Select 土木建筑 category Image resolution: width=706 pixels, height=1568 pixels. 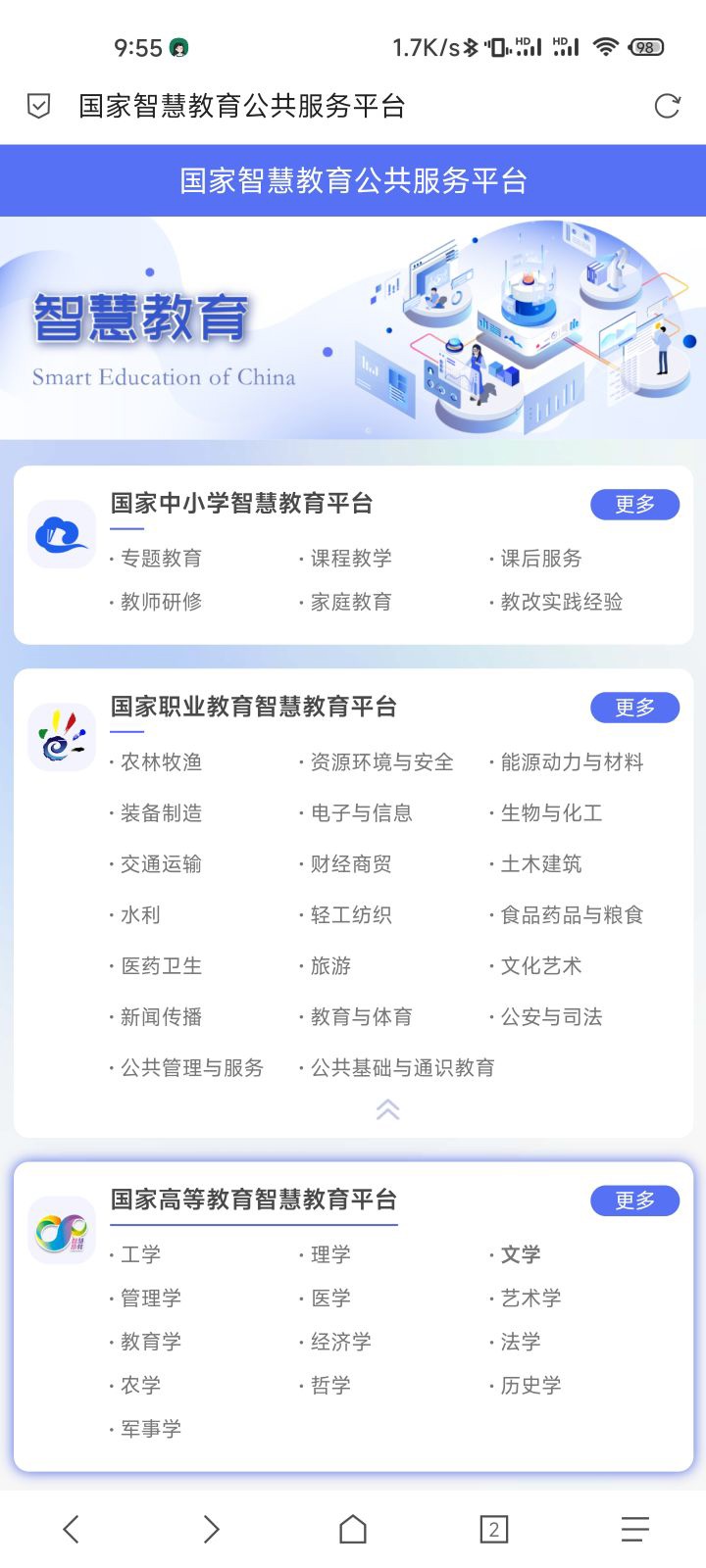point(541,864)
